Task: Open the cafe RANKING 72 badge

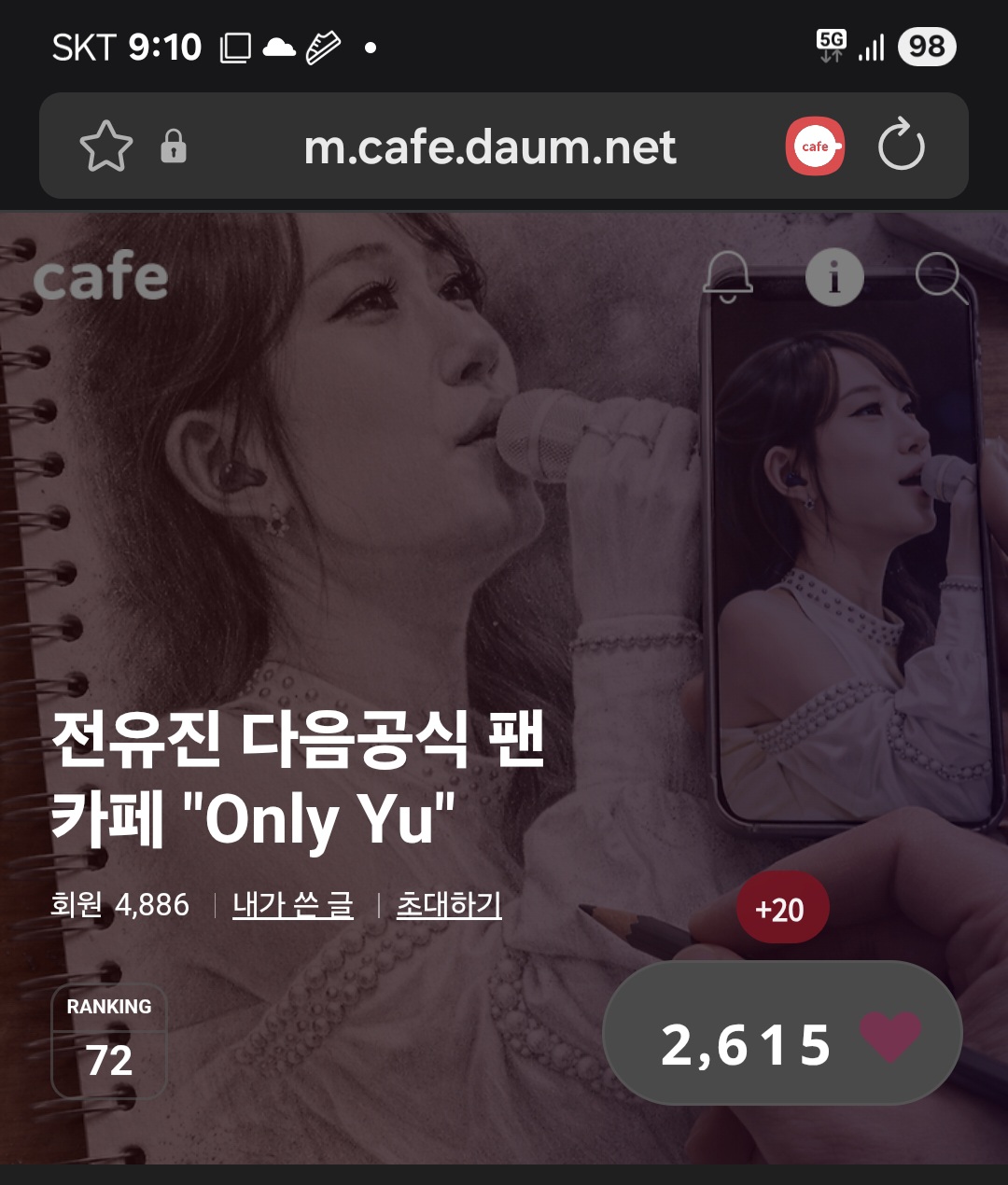Action: [109, 1041]
